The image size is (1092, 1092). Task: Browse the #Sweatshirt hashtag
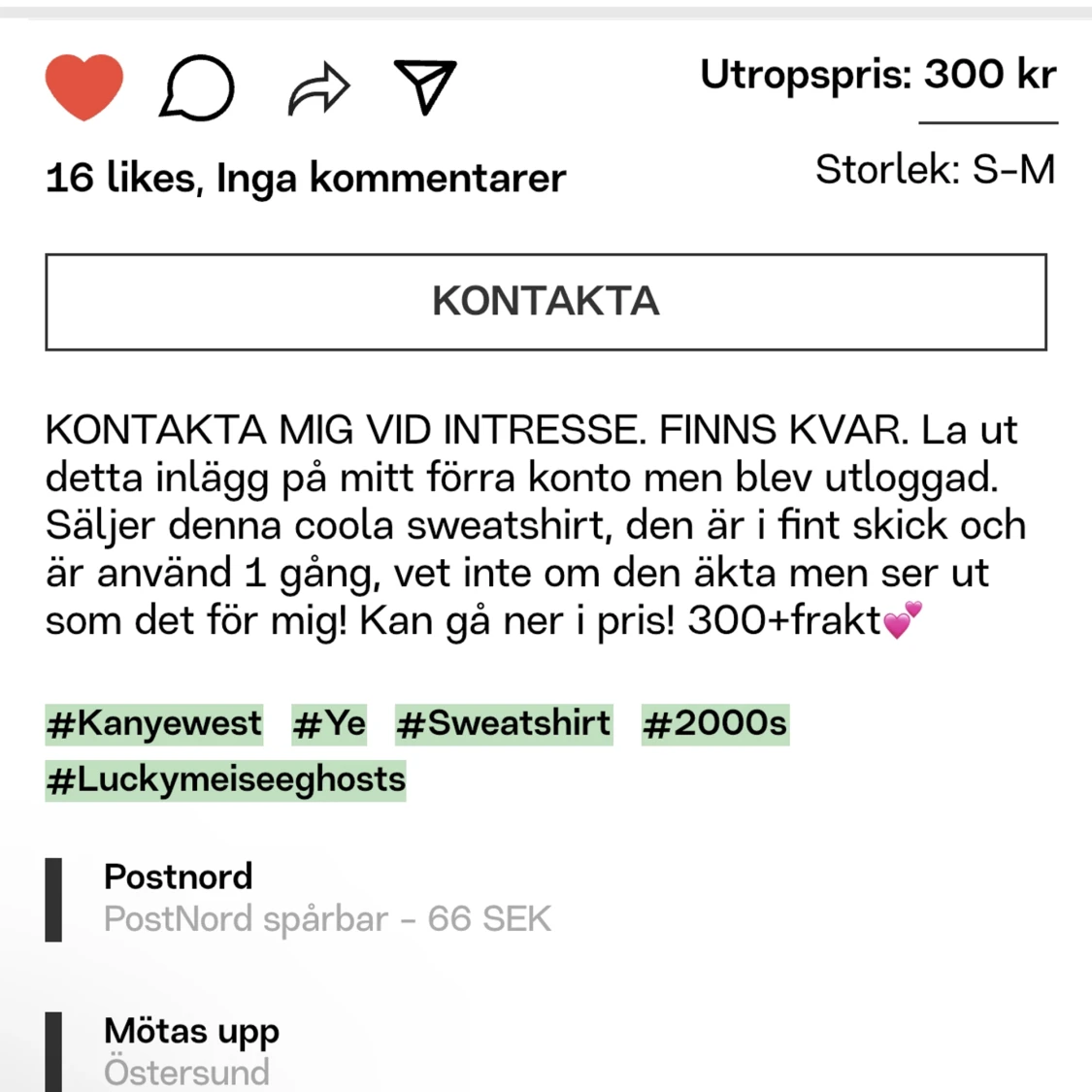click(504, 724)
